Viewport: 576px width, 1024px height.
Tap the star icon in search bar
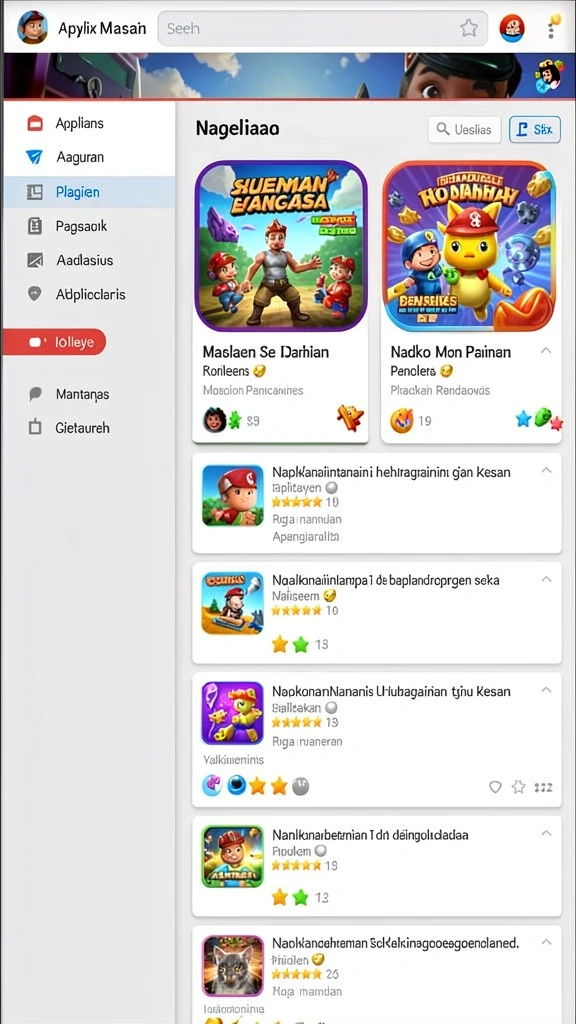tap(468, 28)
